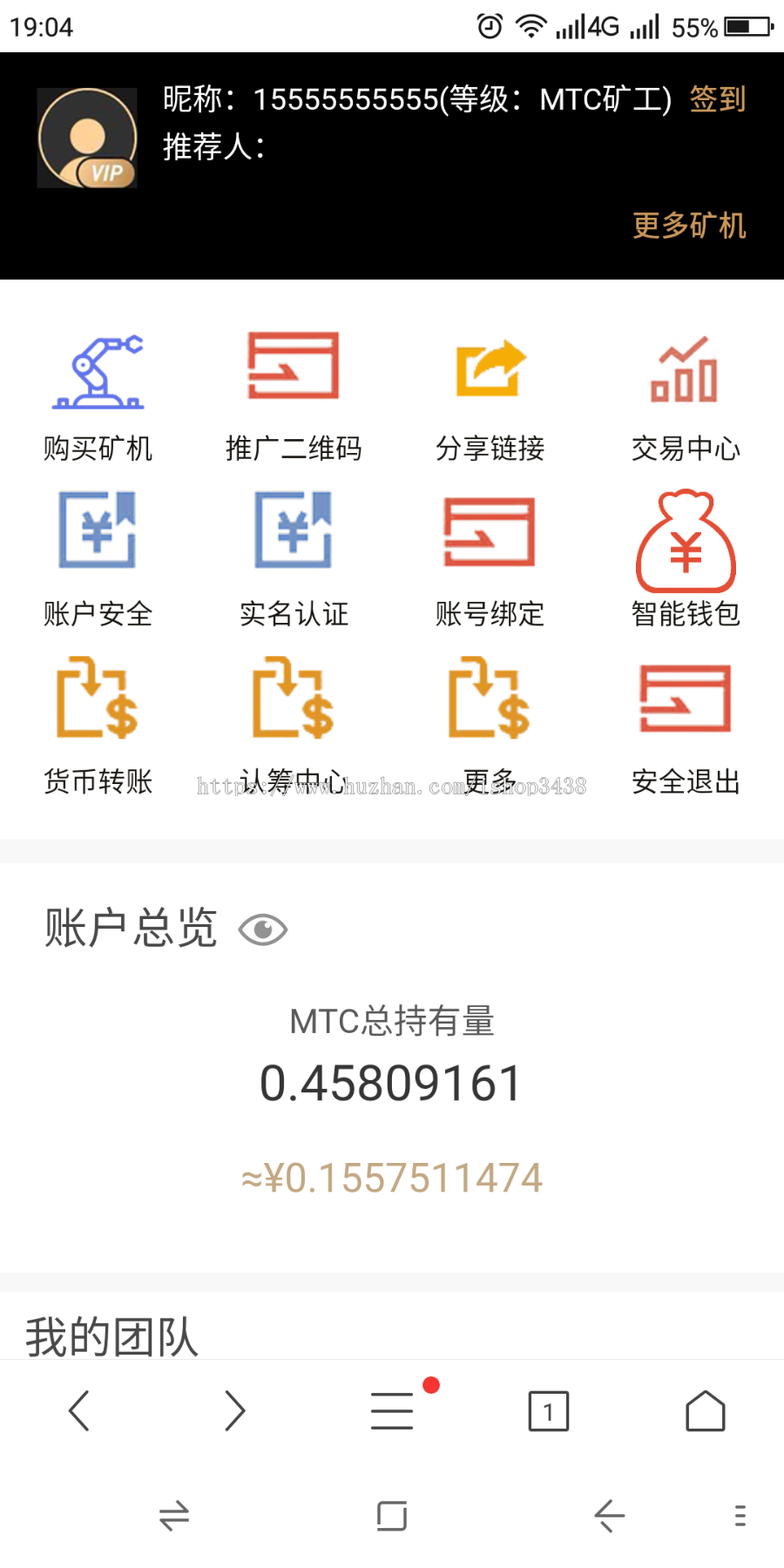The height and width of the screenshot is (1568, 784).
Task: Open 账户安全 settings
Action: pyautogui.click(x=98, y=559)
